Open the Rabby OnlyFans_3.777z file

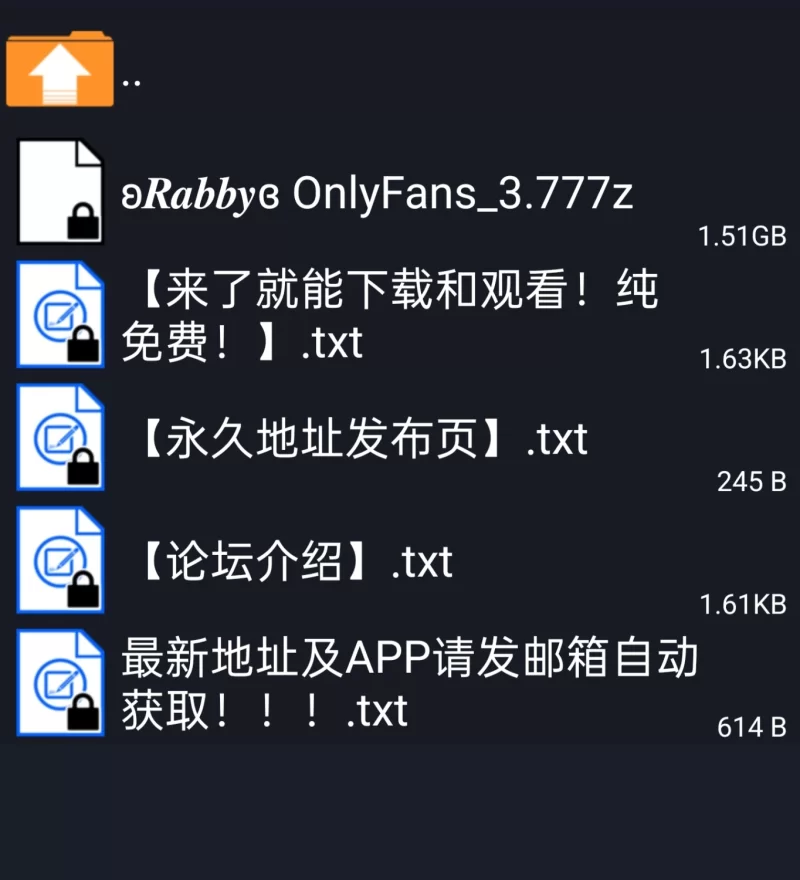(x=377, y=194)
